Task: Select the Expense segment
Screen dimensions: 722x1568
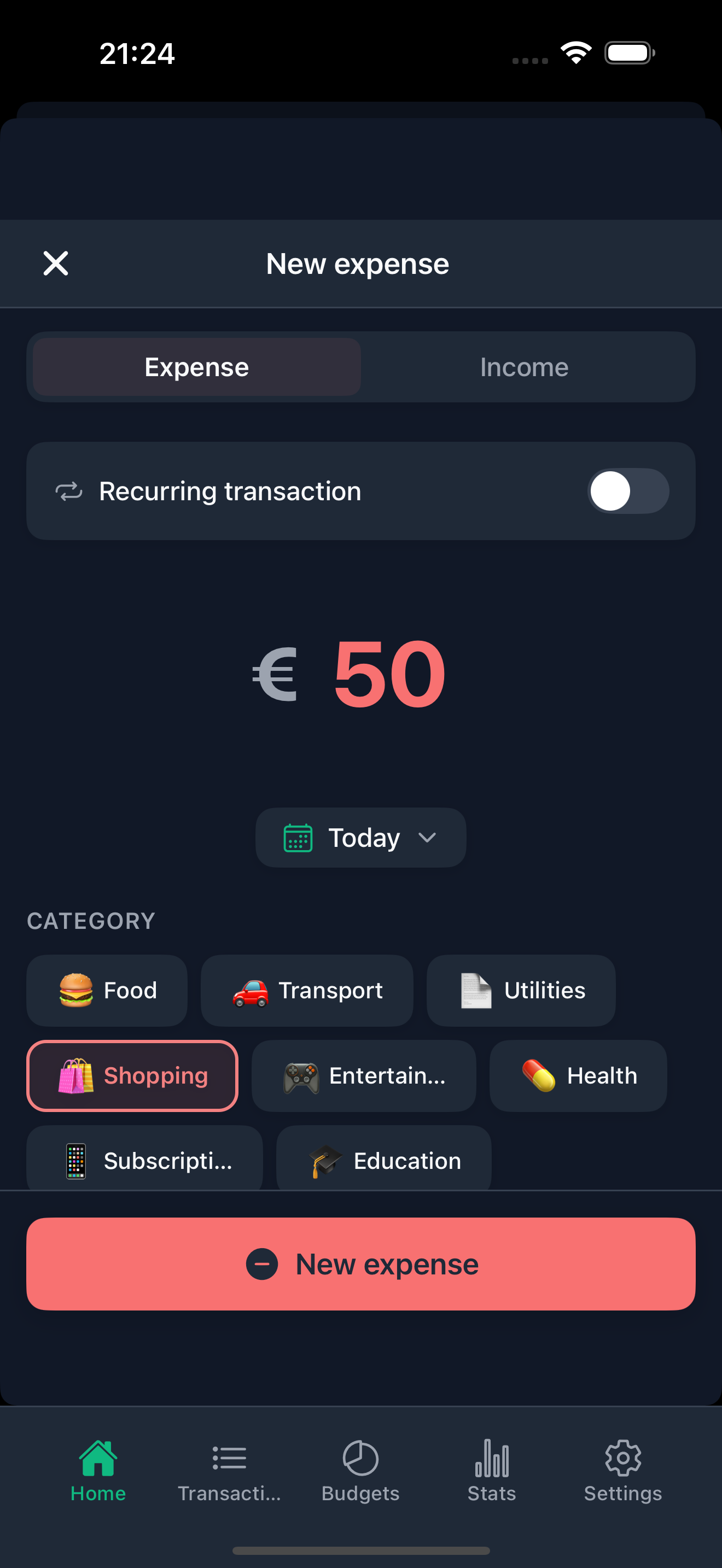Action: 196,367
